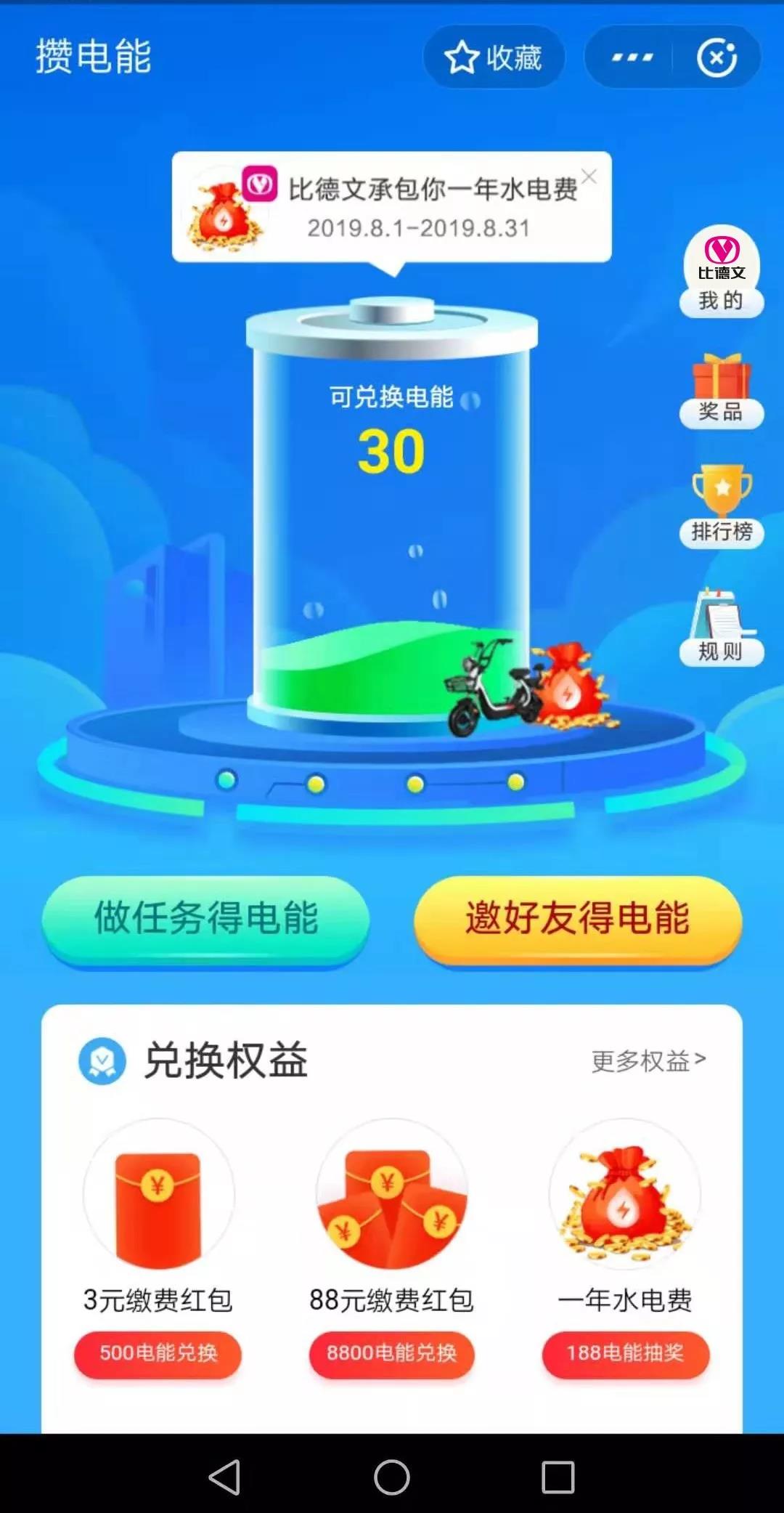Open the info icon beside 可兑换电能
This screenshot has width=784, height=1513.
pos(470,400)
